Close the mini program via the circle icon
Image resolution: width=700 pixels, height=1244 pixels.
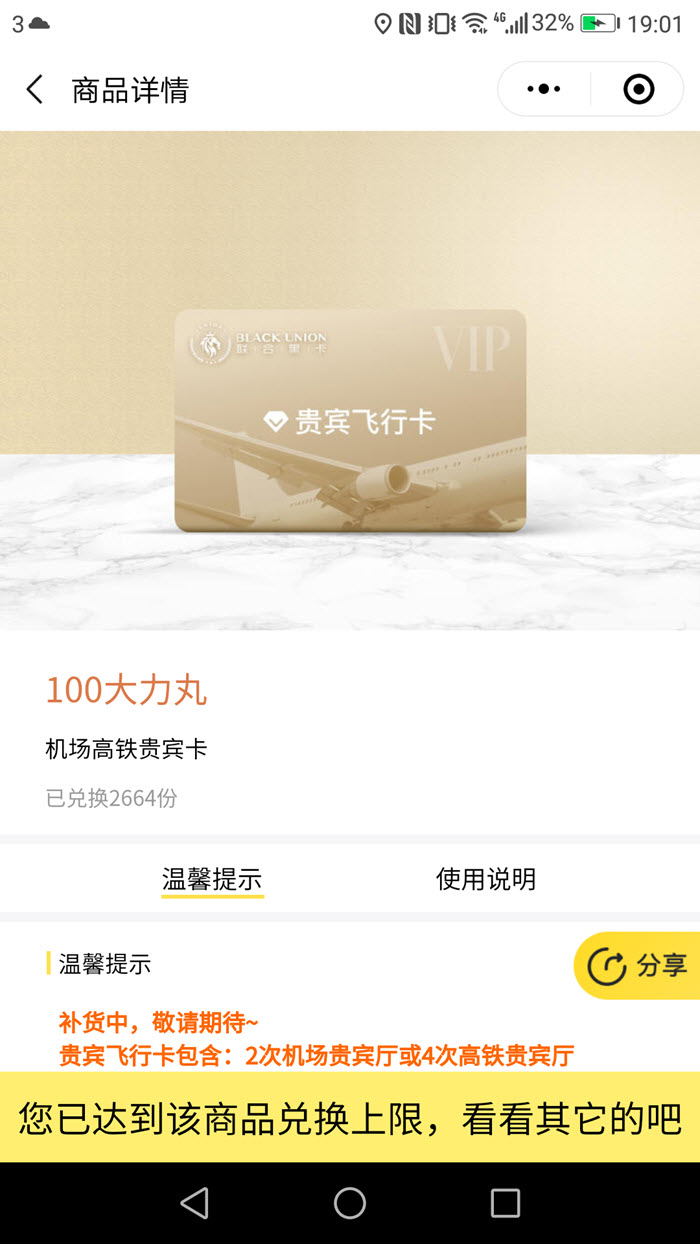[x=638, y=90]
